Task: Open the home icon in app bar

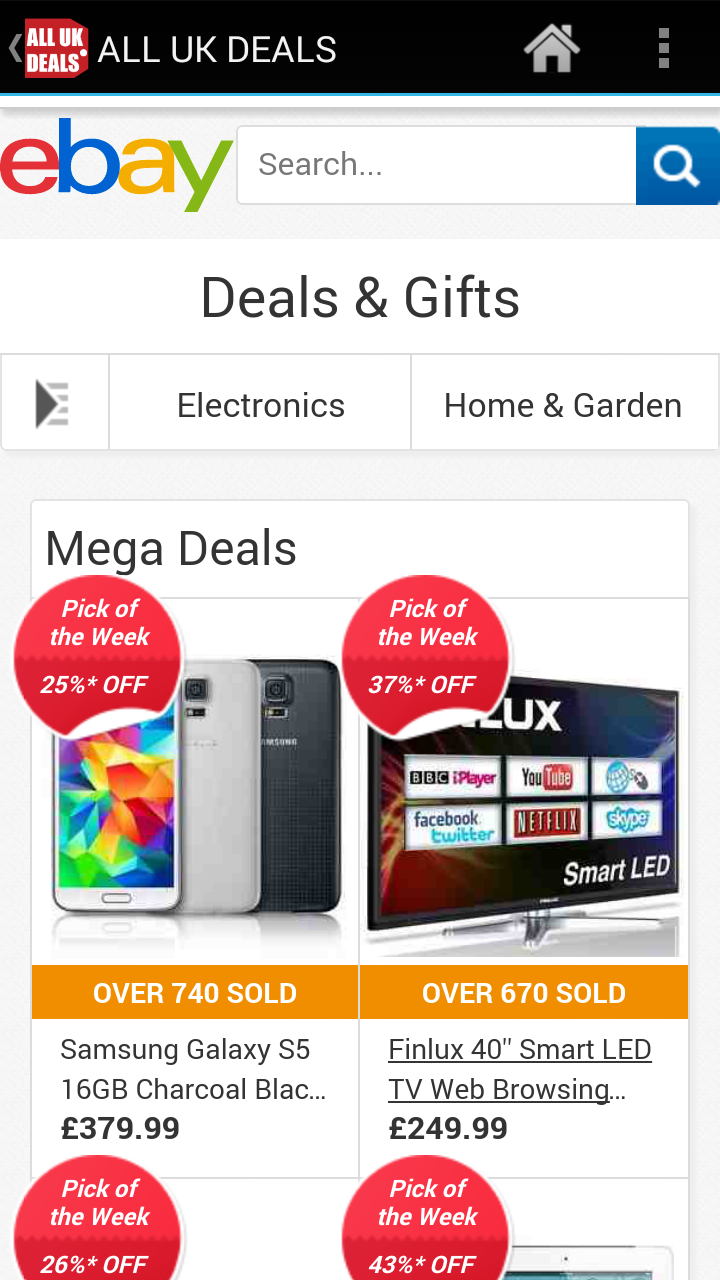Action: 552,48
